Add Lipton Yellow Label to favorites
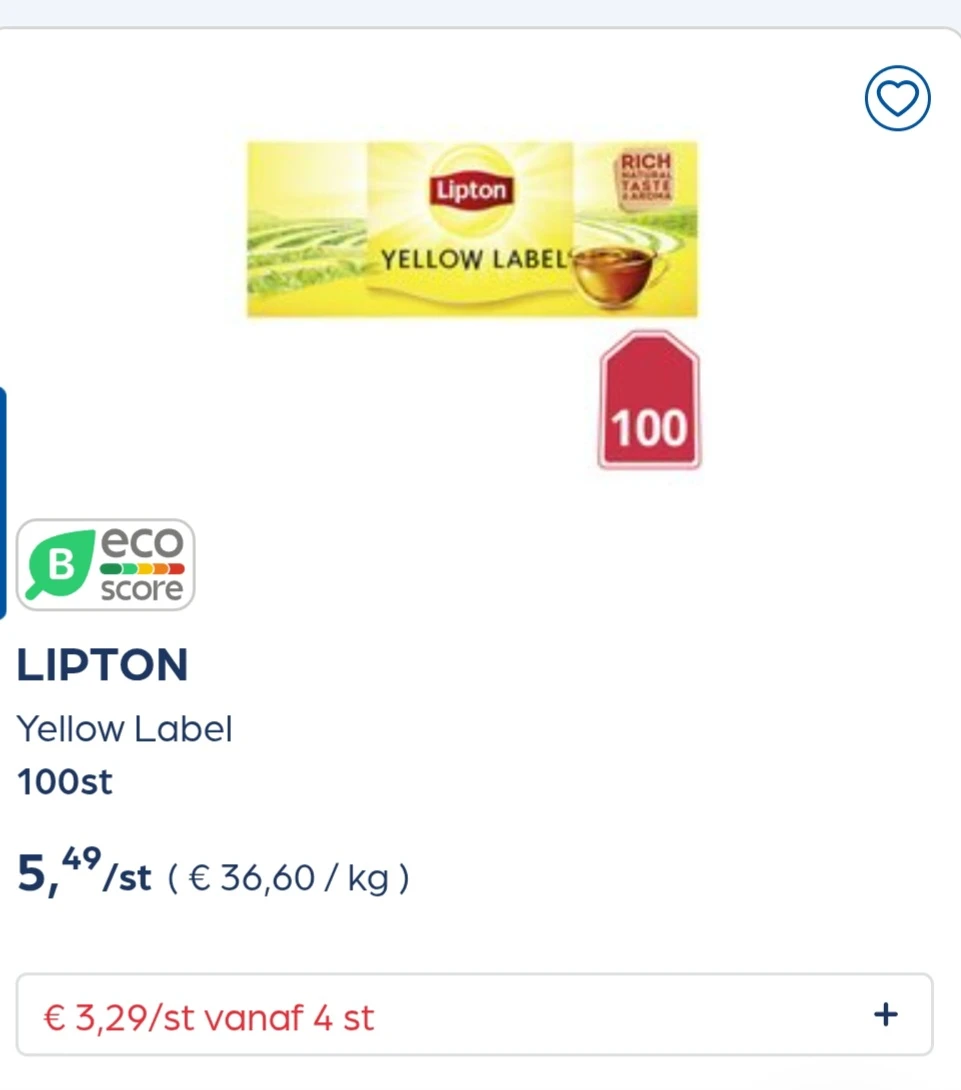 click(897, 98)
